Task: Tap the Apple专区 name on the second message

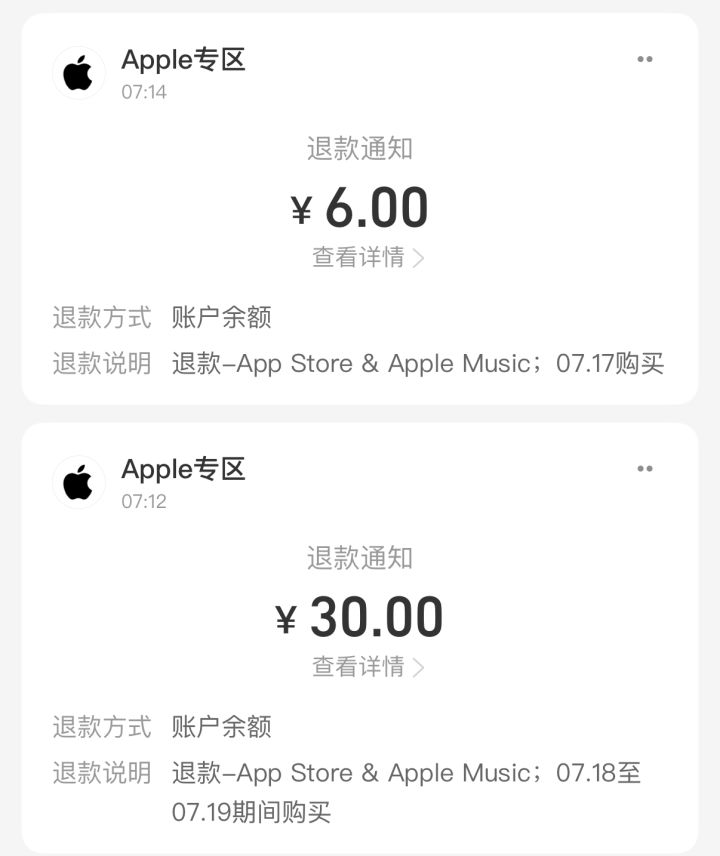Action: [182, 468]
